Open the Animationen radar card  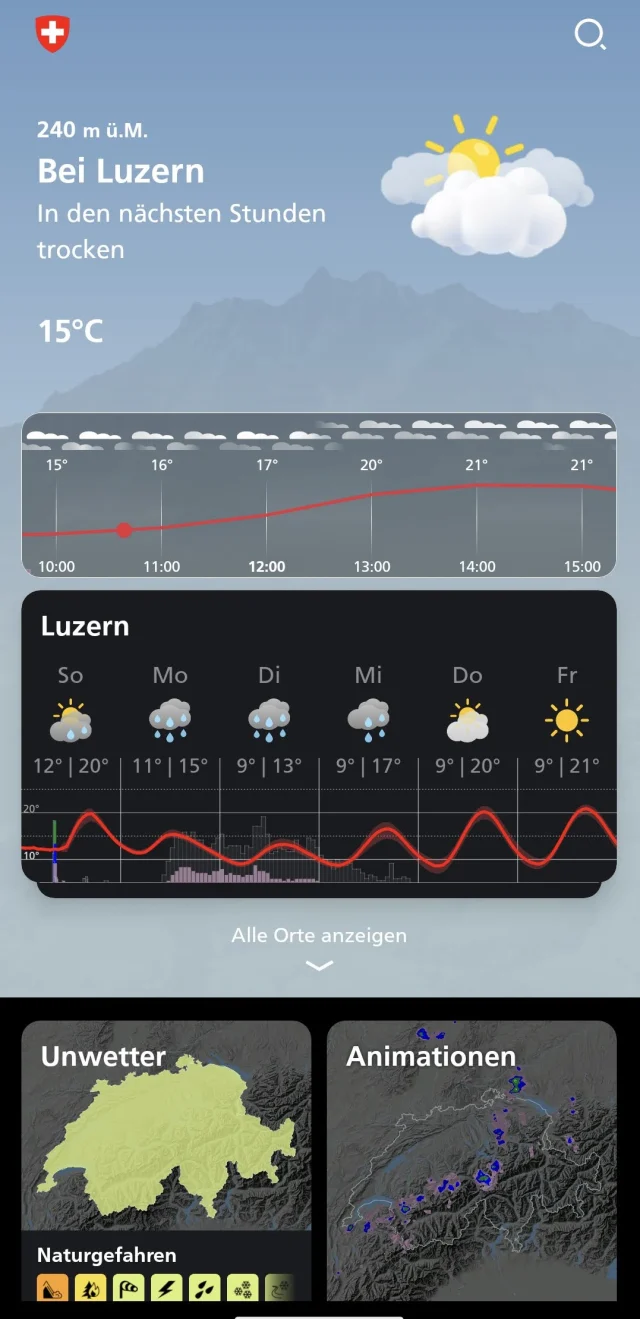[x=471, y=1160]
